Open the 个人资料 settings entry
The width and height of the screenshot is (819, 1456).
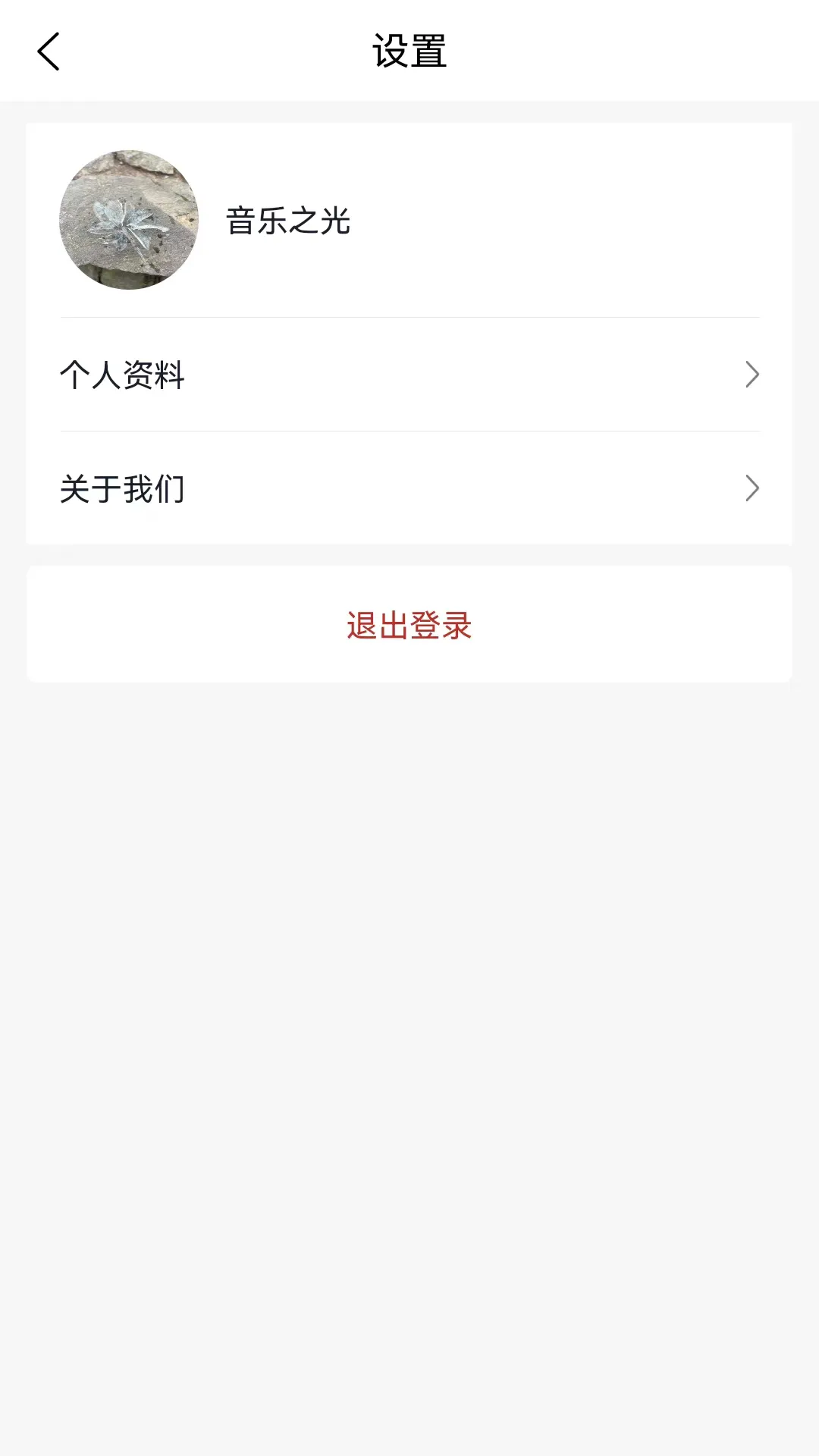tap(409, 375)
